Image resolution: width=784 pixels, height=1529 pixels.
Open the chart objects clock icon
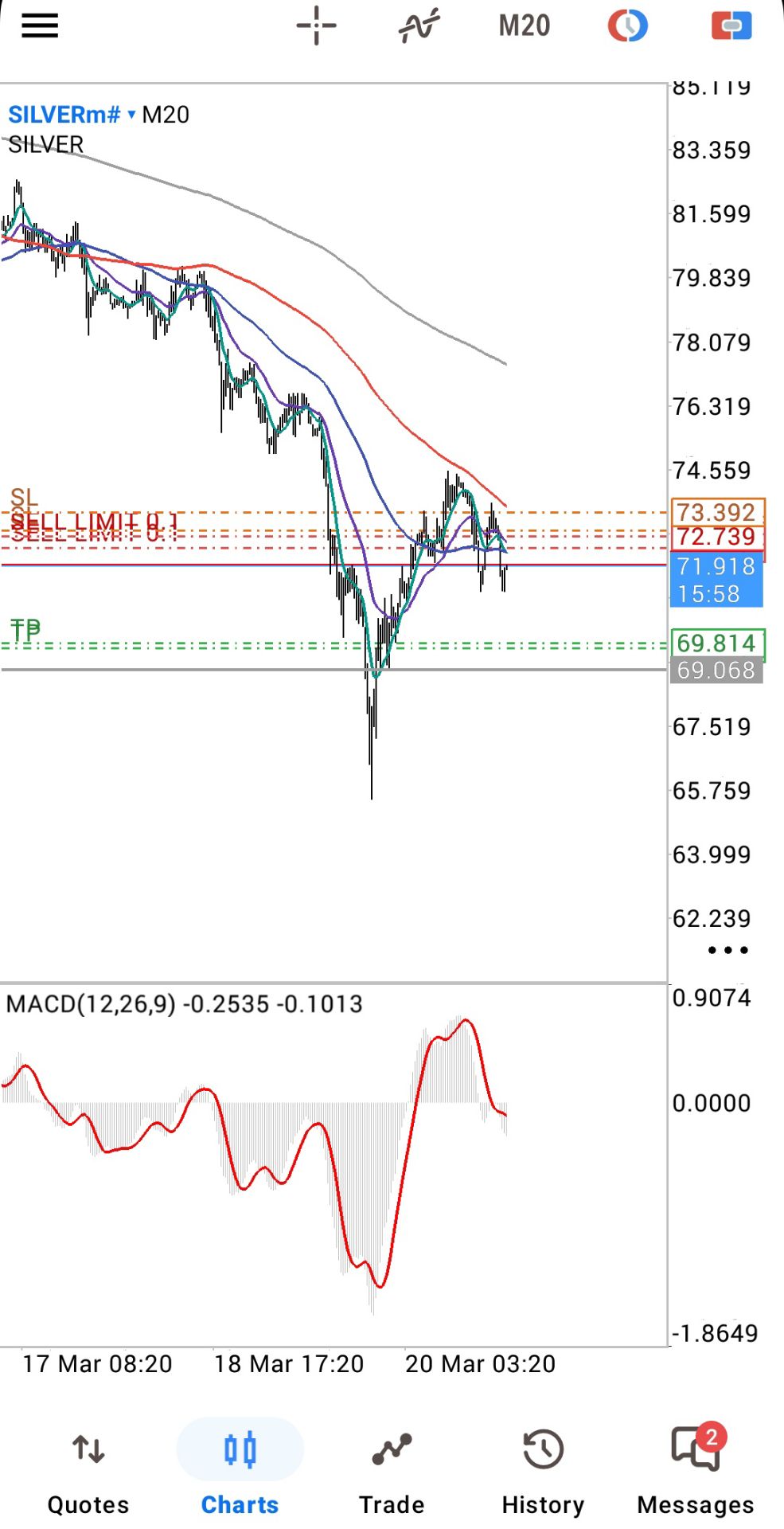(627, 26)
